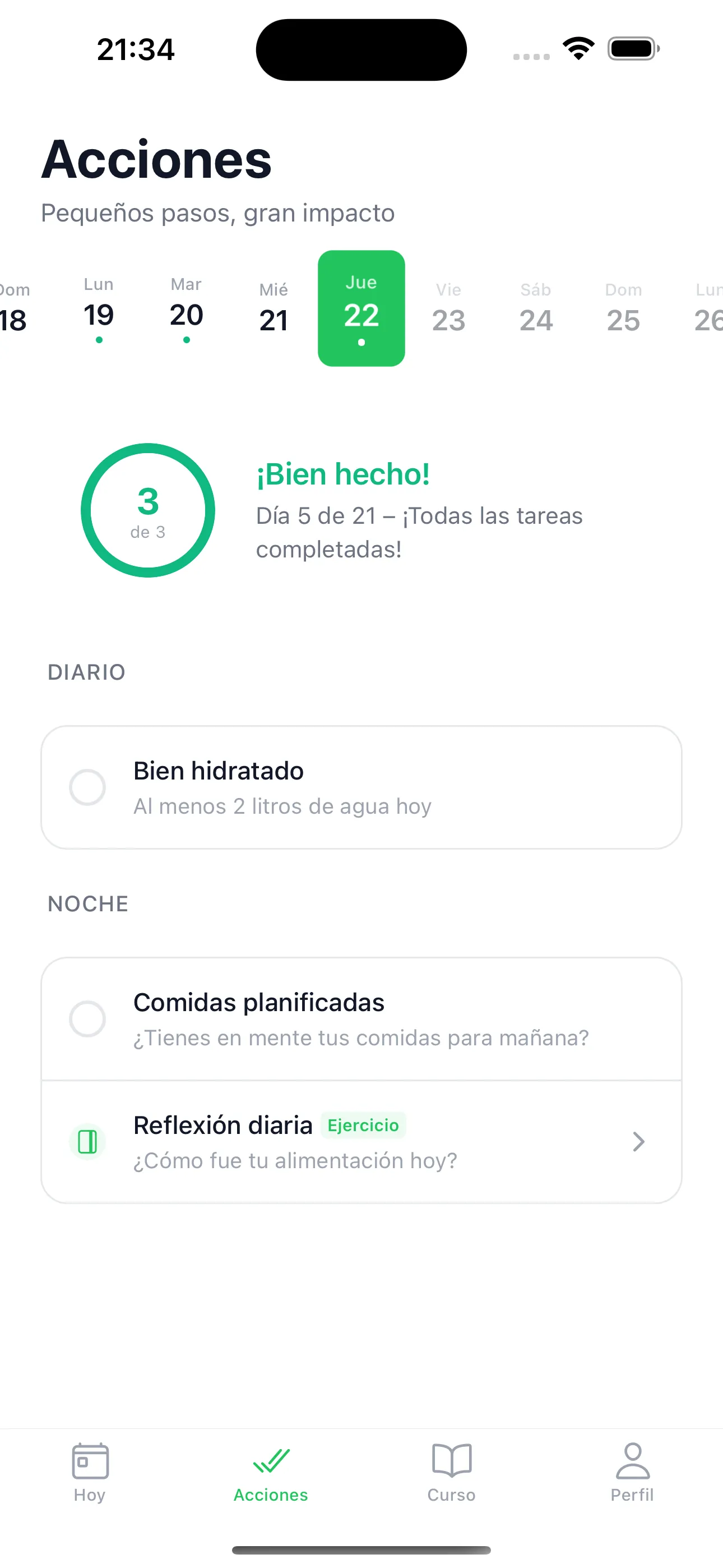Select the Jue 22 day in the strip
This screenshot has width=723, height=1568.
point(361,307)
